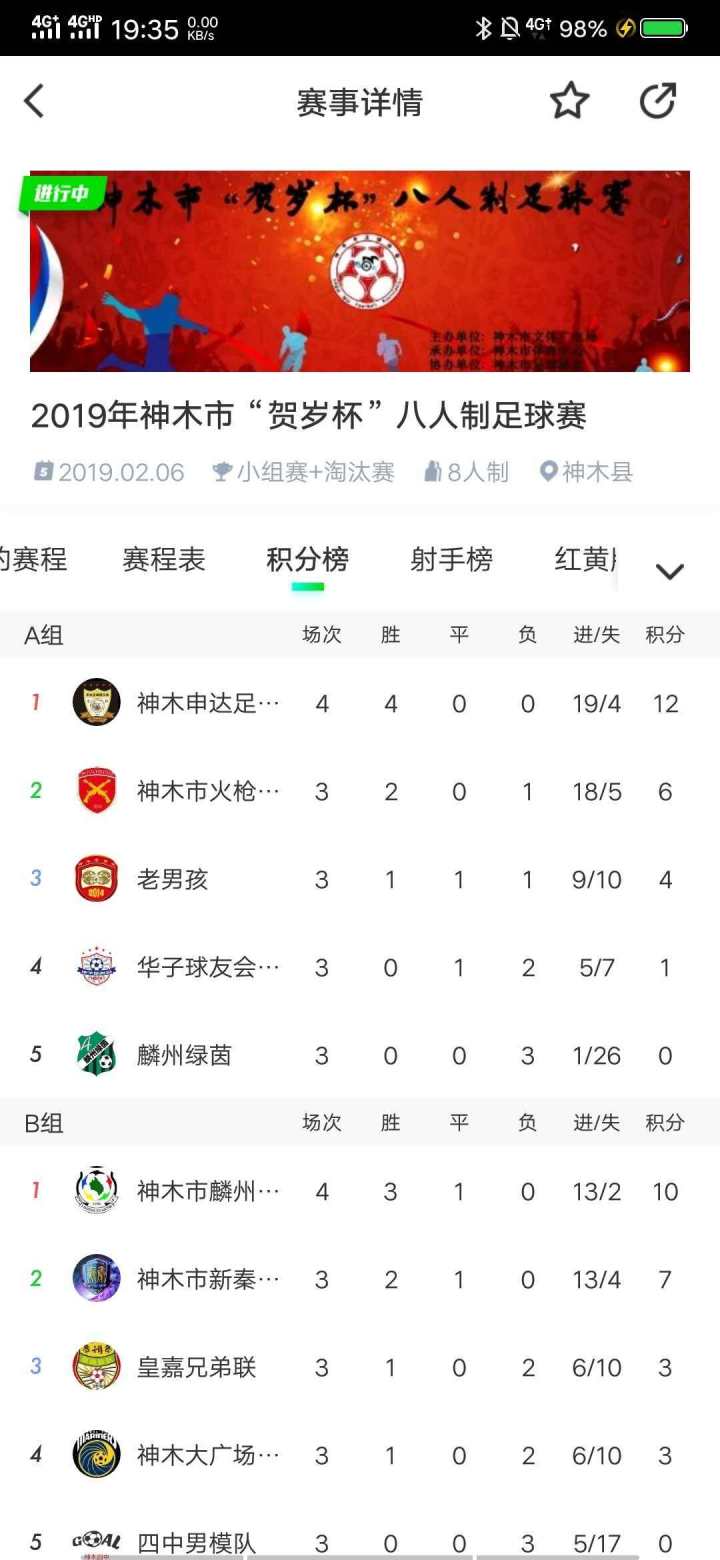Share the tournament details

(x=658, y=101)
